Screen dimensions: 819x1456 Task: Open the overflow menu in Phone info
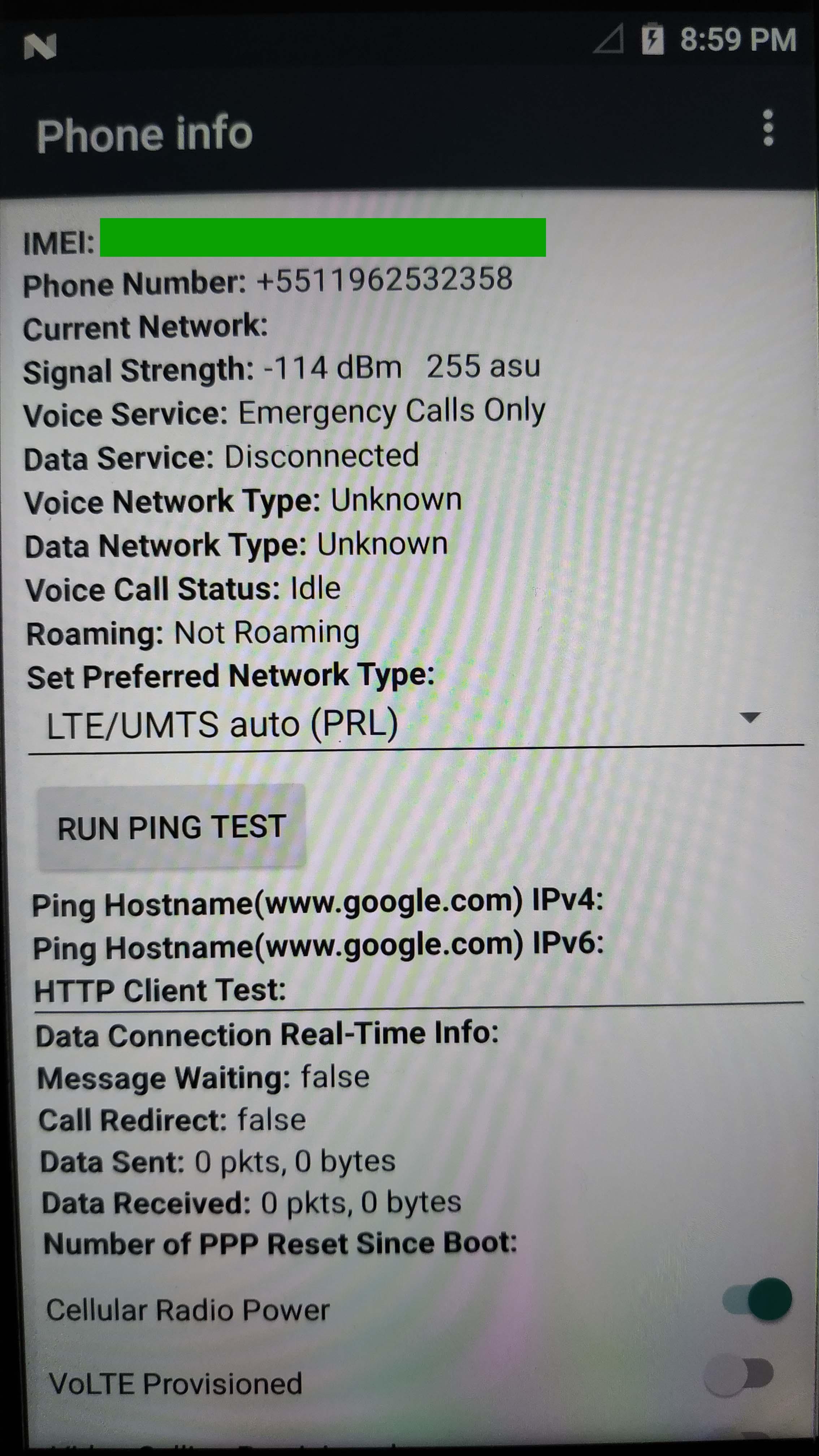pyautogui.click(x=768, y=128)
